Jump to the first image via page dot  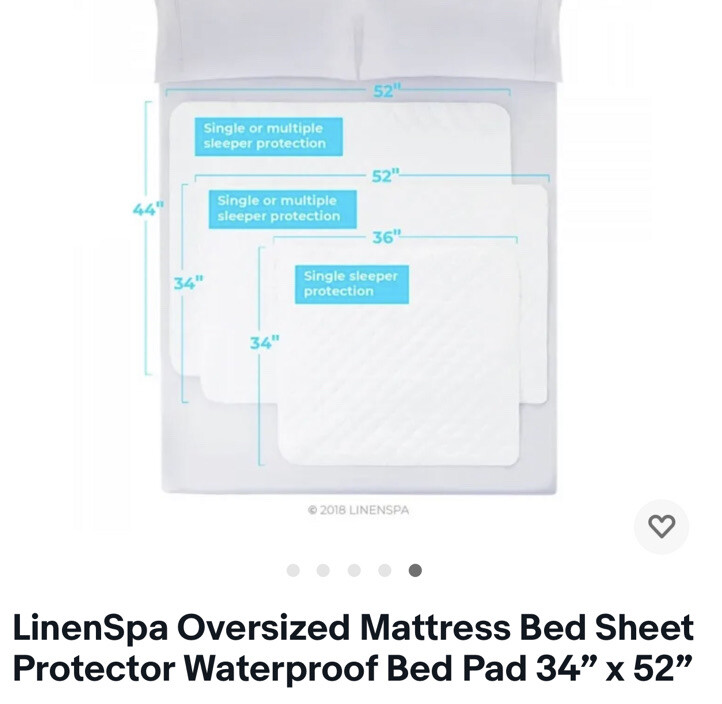[293, 570]
